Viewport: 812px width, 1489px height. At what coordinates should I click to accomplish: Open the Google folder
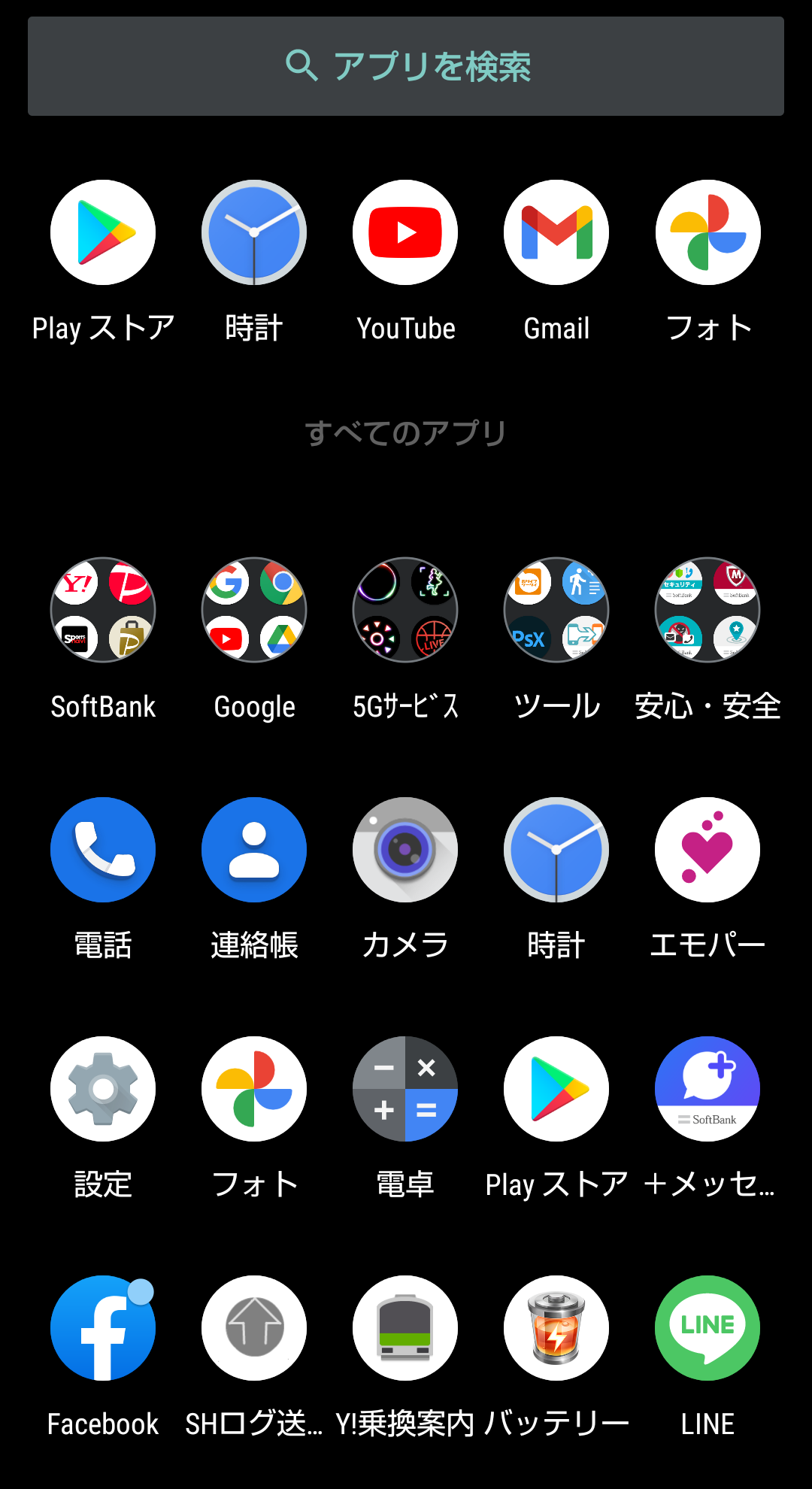(253, 610)
